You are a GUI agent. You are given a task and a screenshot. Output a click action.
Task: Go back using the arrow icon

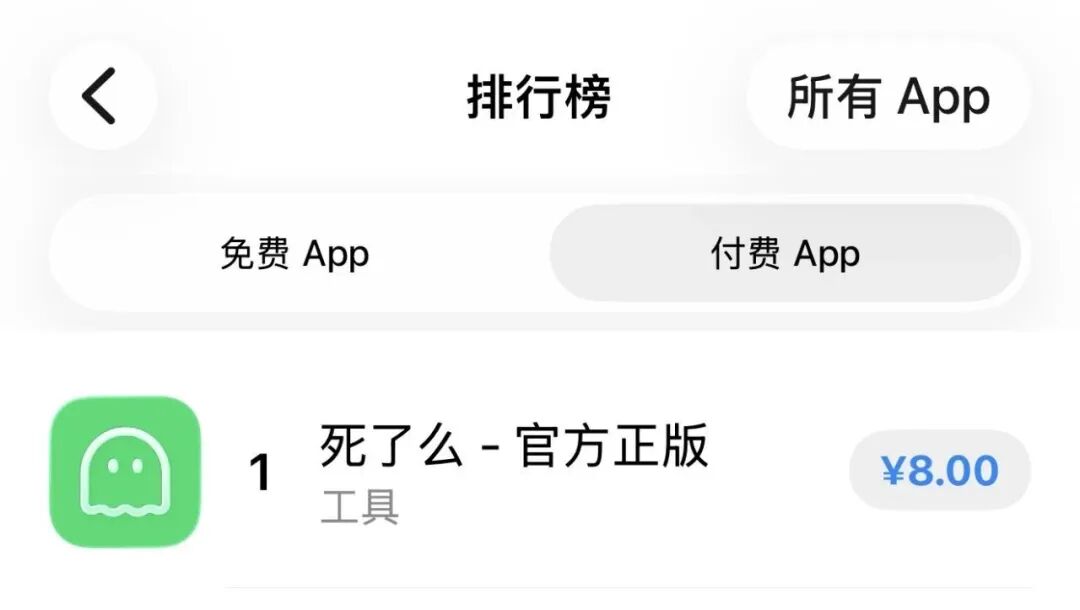pos(101,96)
